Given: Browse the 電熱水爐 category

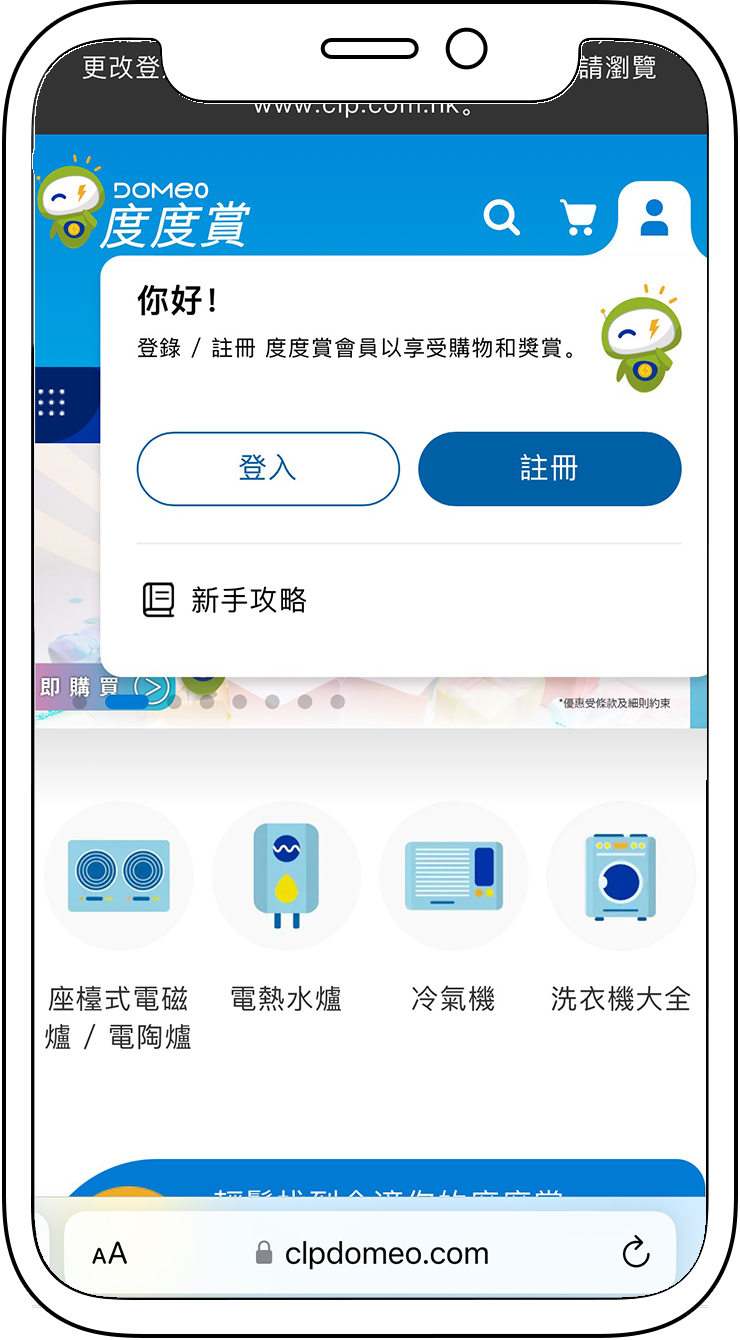Looking at the screenshot, I should pos(286,876).
